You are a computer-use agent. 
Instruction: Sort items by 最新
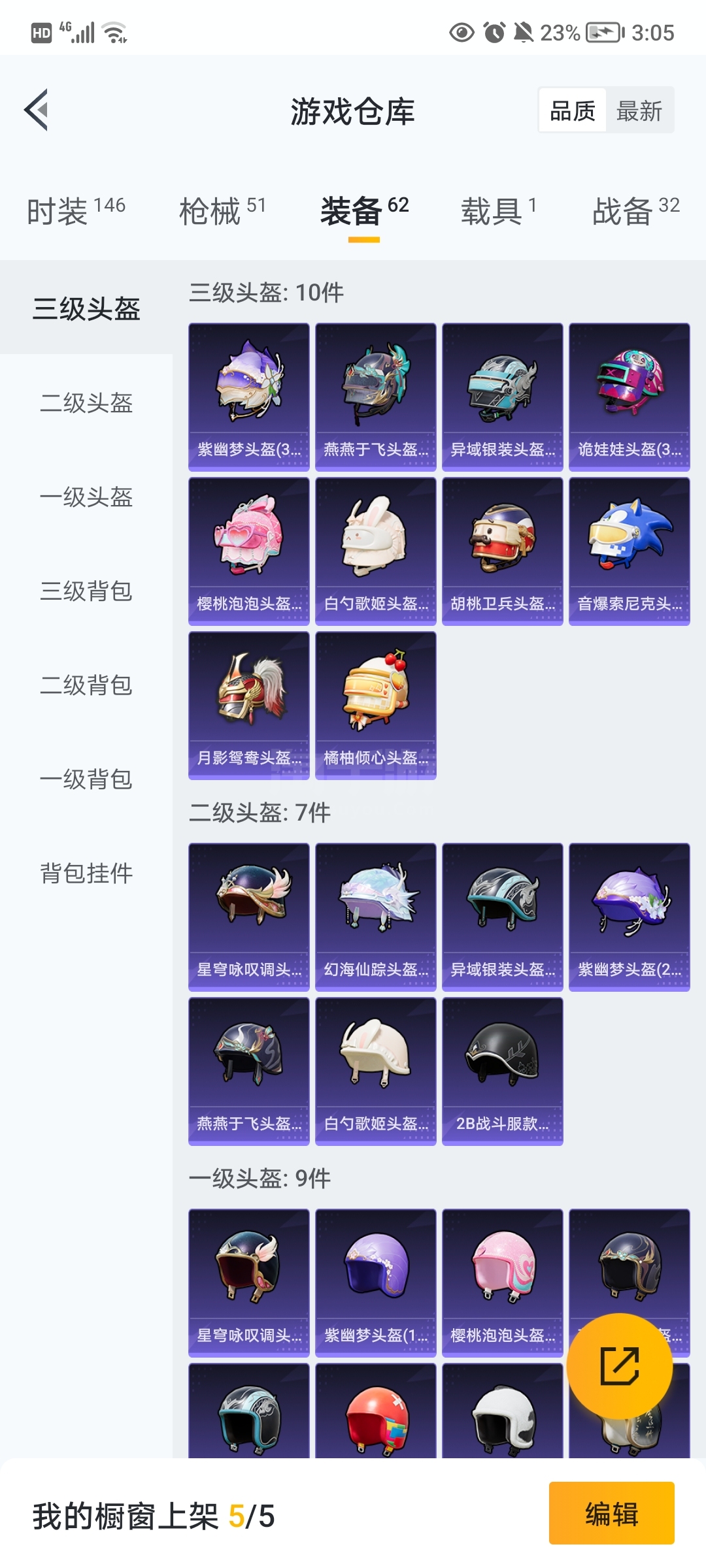pos(639,110)
